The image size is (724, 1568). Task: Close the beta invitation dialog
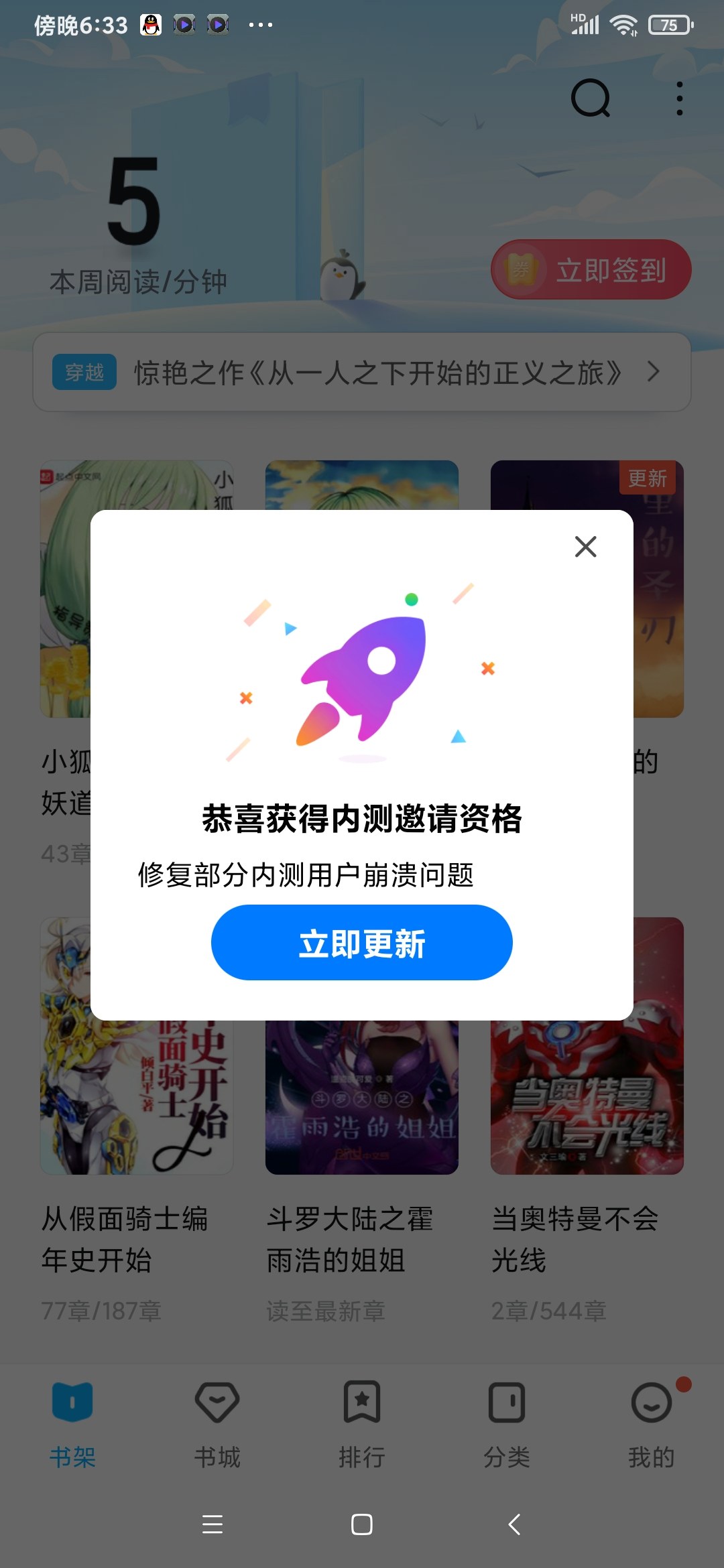585,547
